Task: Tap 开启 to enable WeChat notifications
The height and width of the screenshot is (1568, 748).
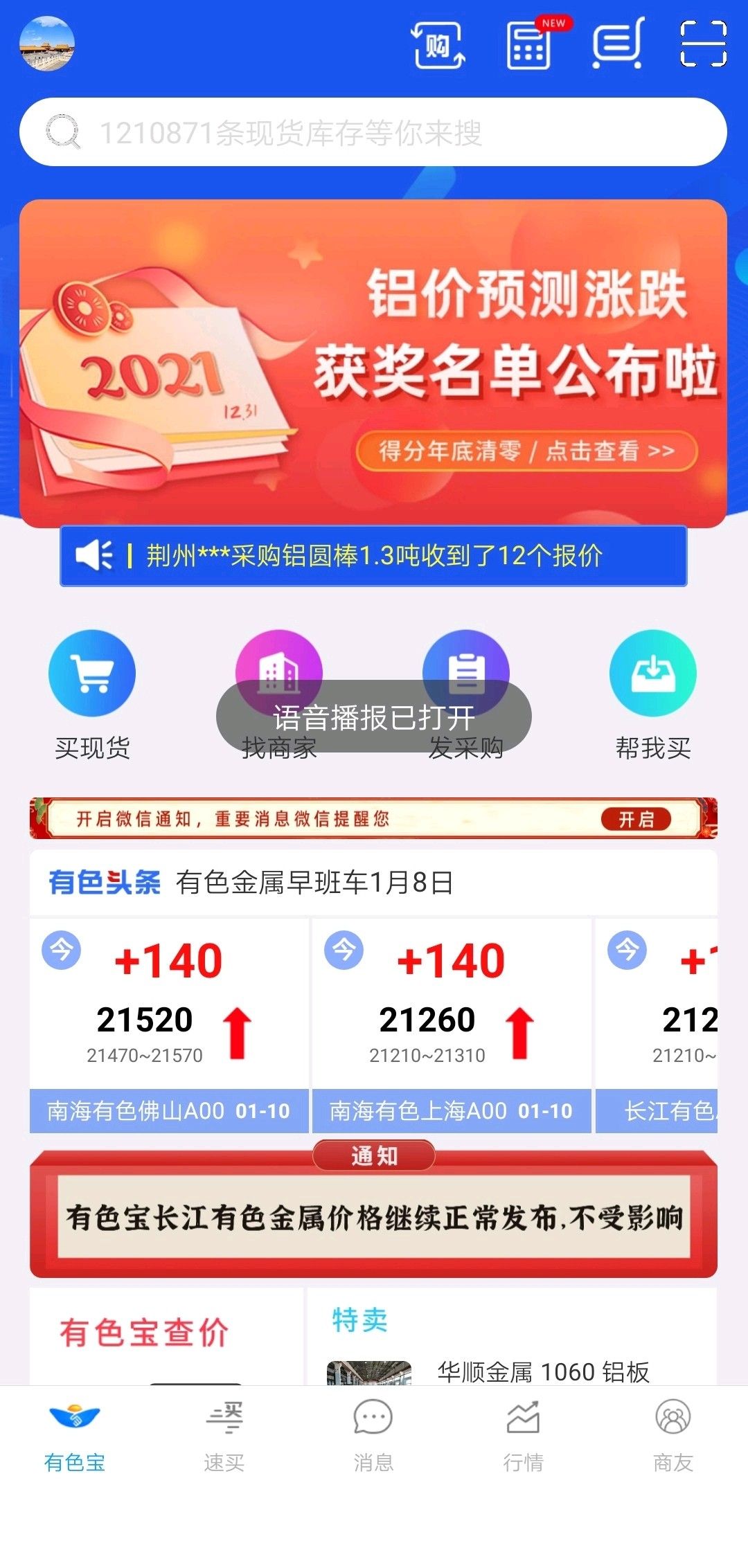Action: [x=636, y=819]
